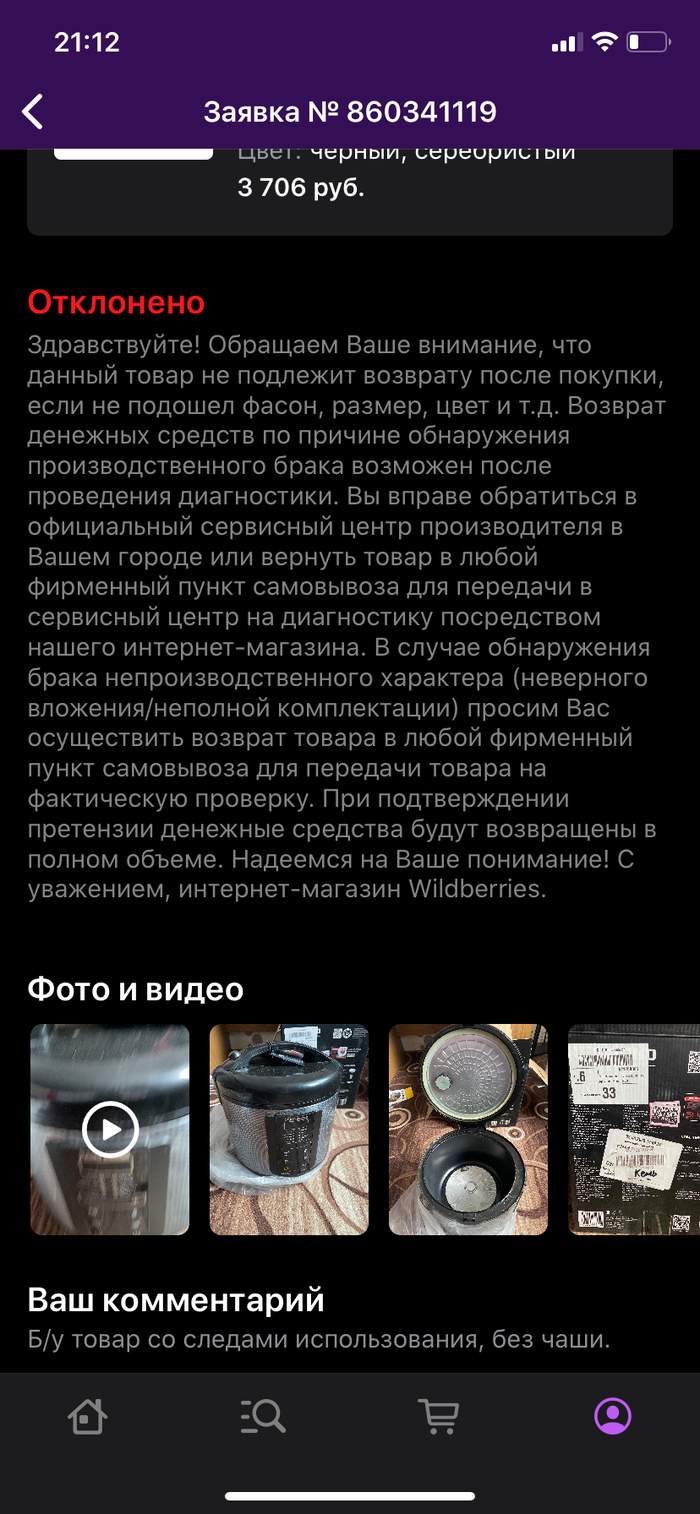
Task: Play the attached video
Action: point(110,1129)
